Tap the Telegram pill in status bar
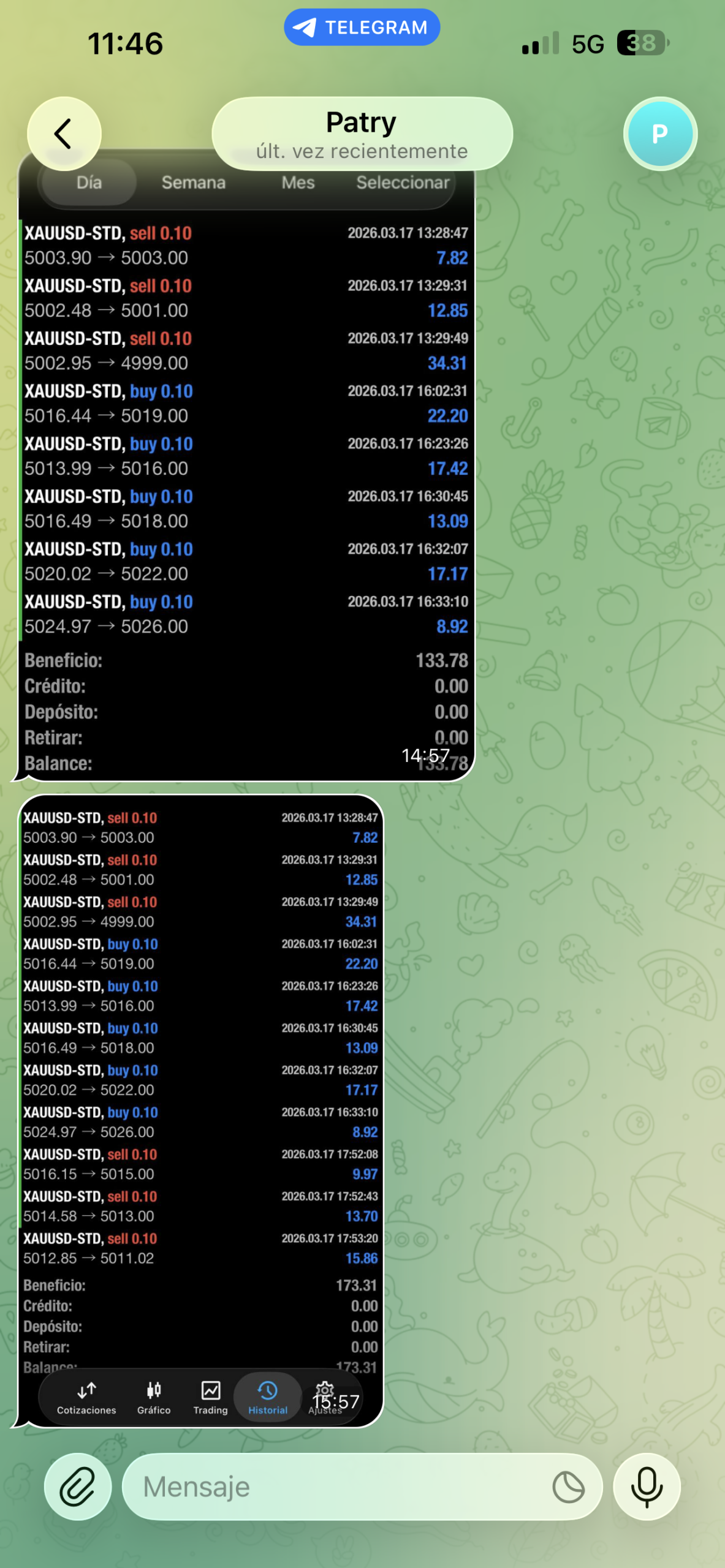 (x=362, y=28)
